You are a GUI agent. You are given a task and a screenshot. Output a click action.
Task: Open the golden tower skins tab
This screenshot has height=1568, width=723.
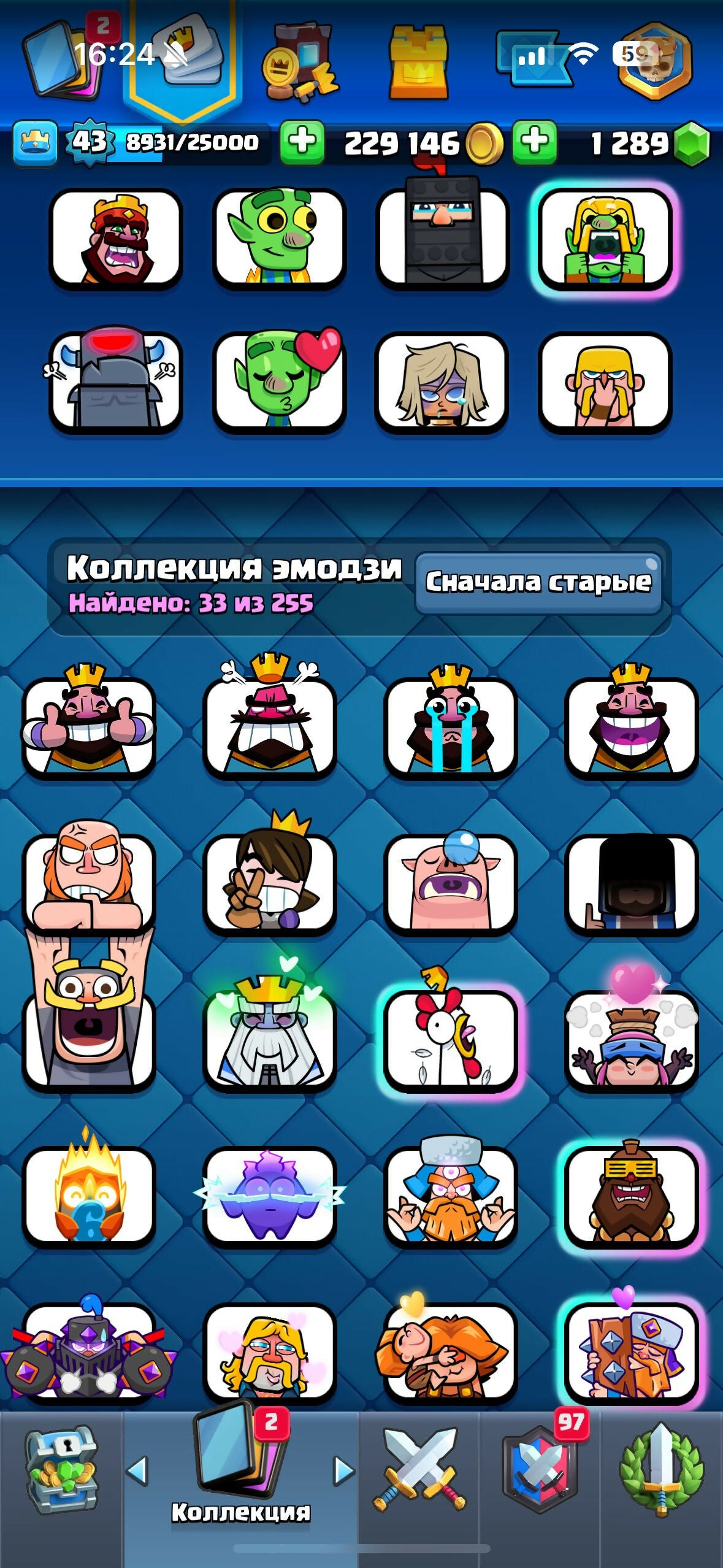(x=418, y=61)
